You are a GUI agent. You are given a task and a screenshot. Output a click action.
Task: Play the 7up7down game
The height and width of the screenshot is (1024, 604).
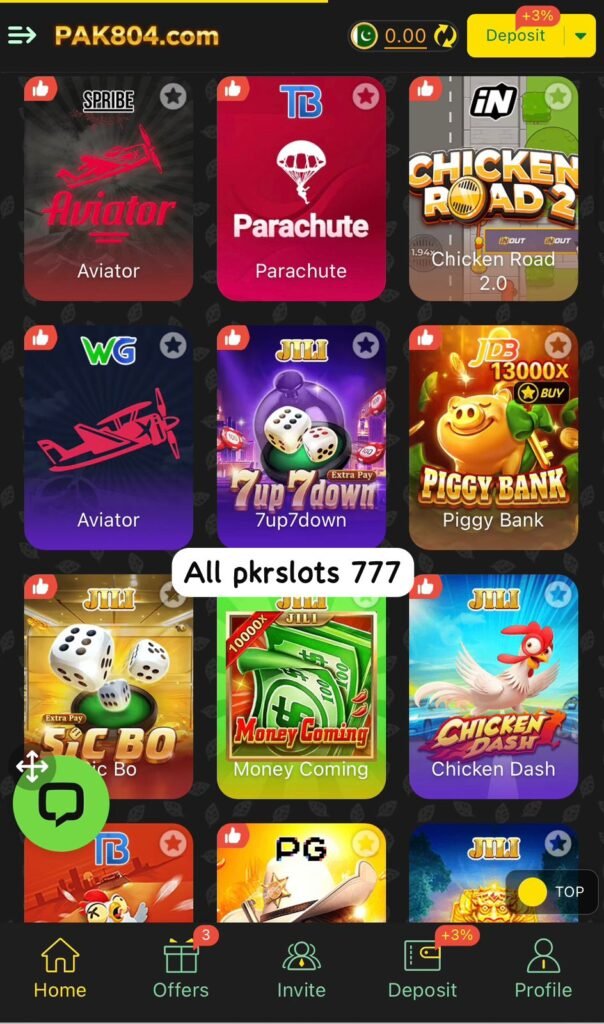300,440
